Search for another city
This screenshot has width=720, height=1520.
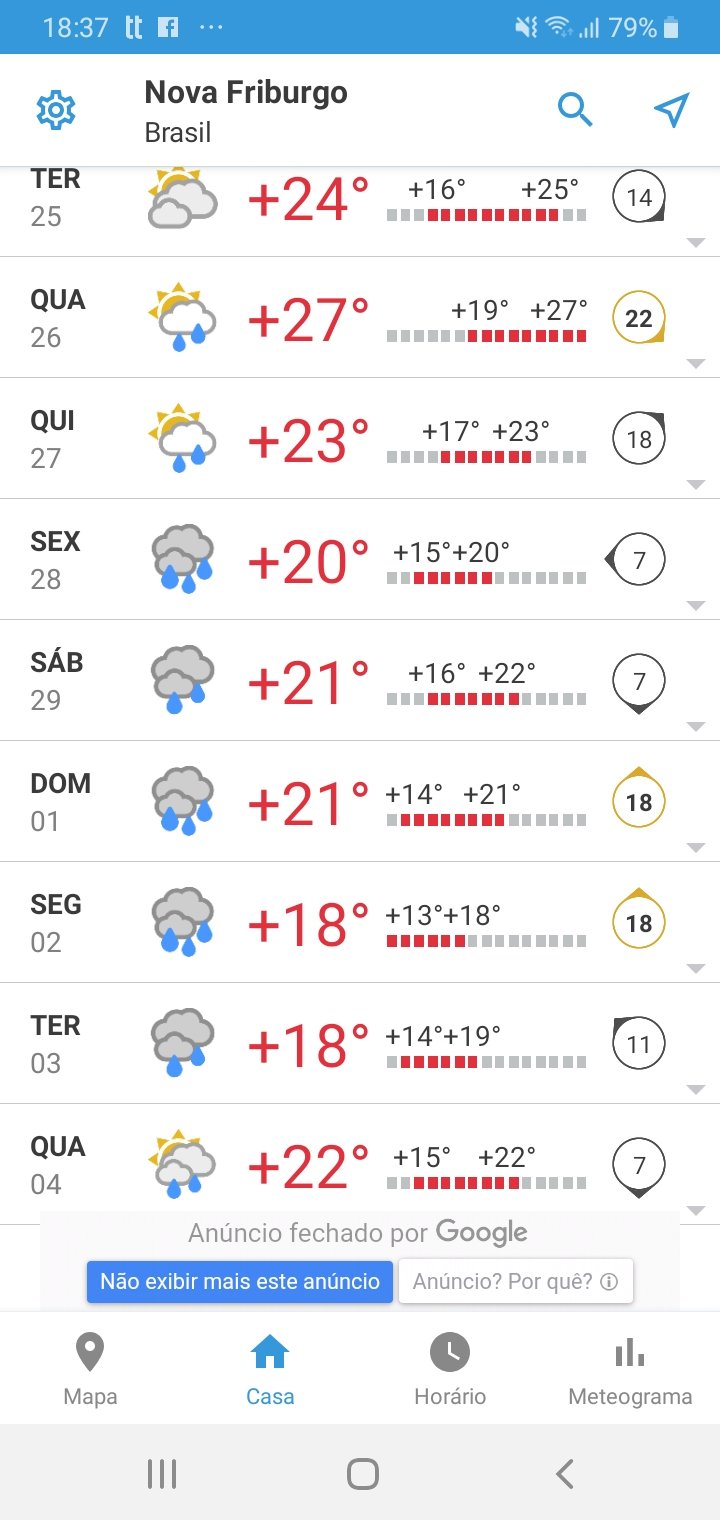(575, 110)
